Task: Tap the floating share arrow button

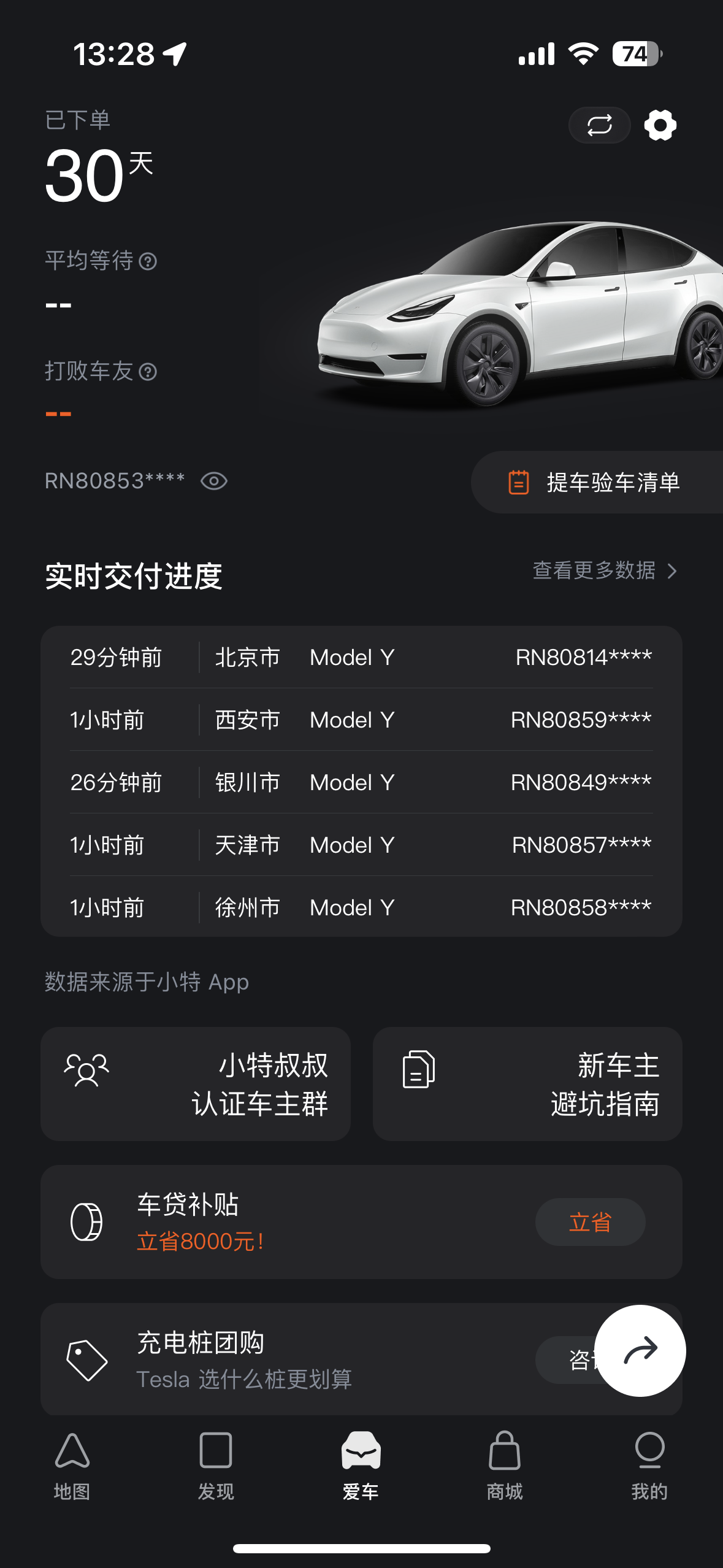Action: (x=640, y=1351)
